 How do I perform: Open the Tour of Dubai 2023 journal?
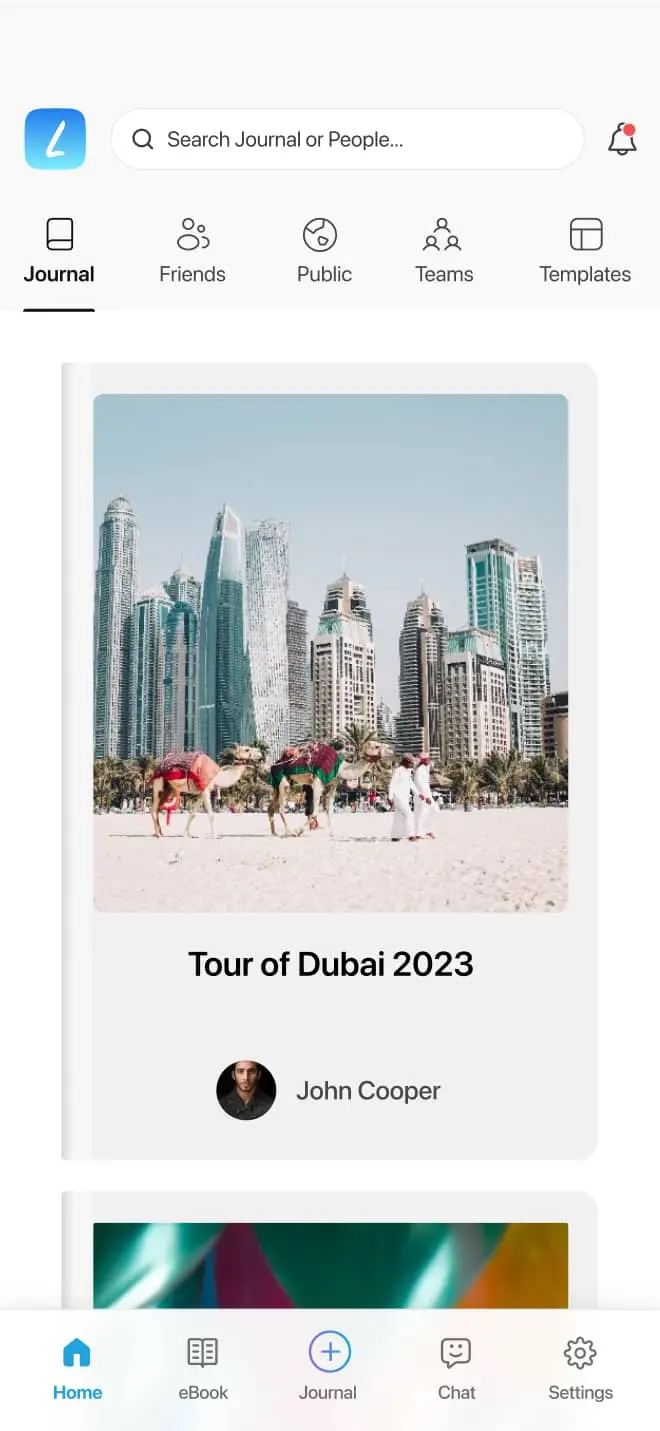click(x=330, y=761)
